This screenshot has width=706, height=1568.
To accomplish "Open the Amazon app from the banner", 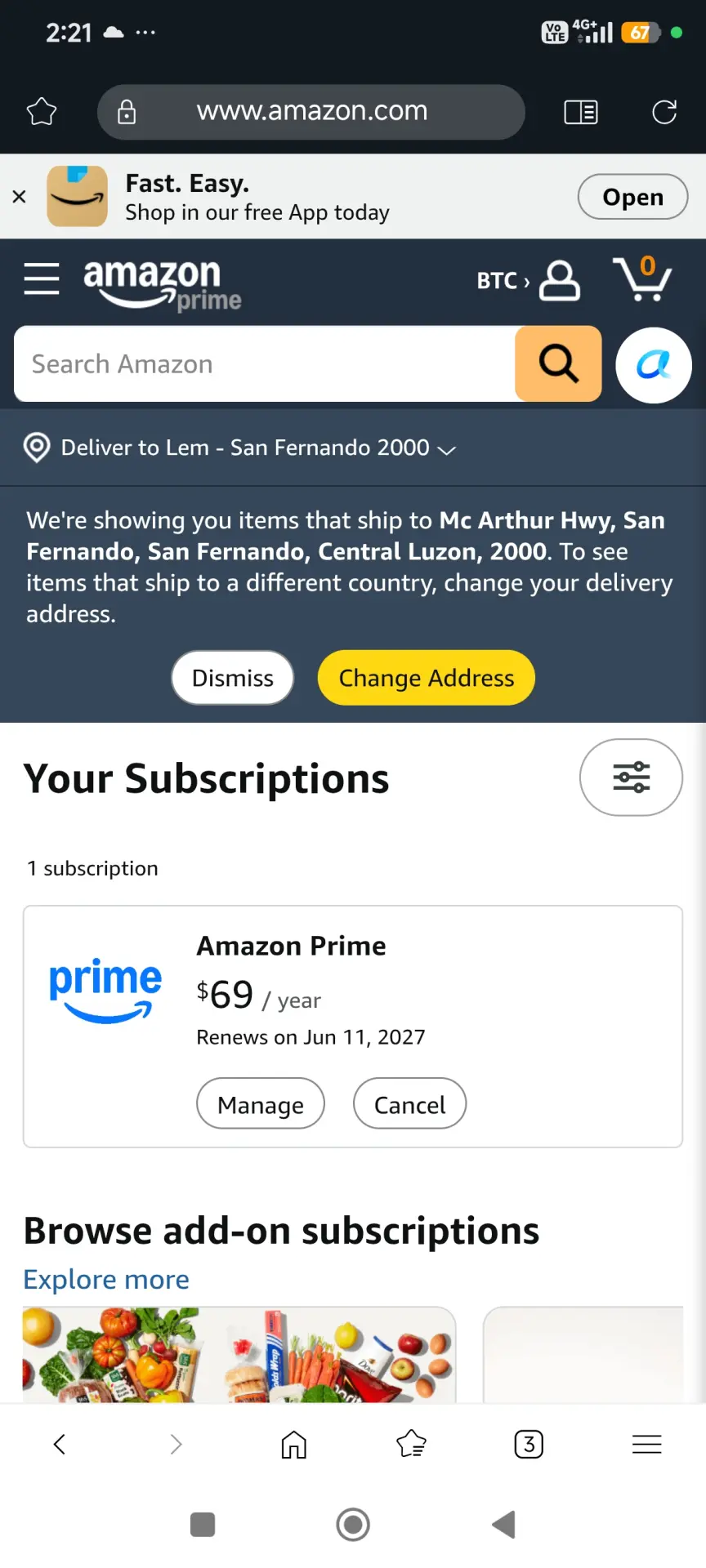I will [x=632, y=197].
